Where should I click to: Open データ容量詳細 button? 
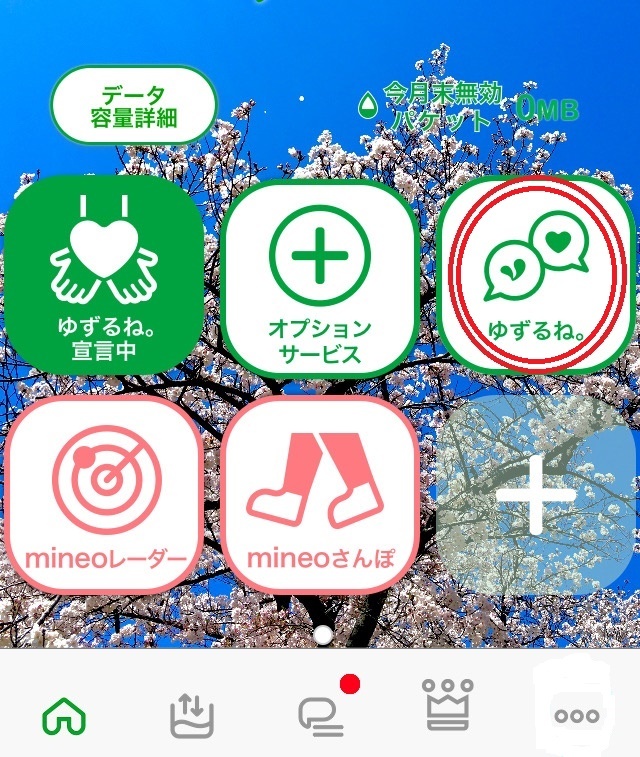[134, 105]
